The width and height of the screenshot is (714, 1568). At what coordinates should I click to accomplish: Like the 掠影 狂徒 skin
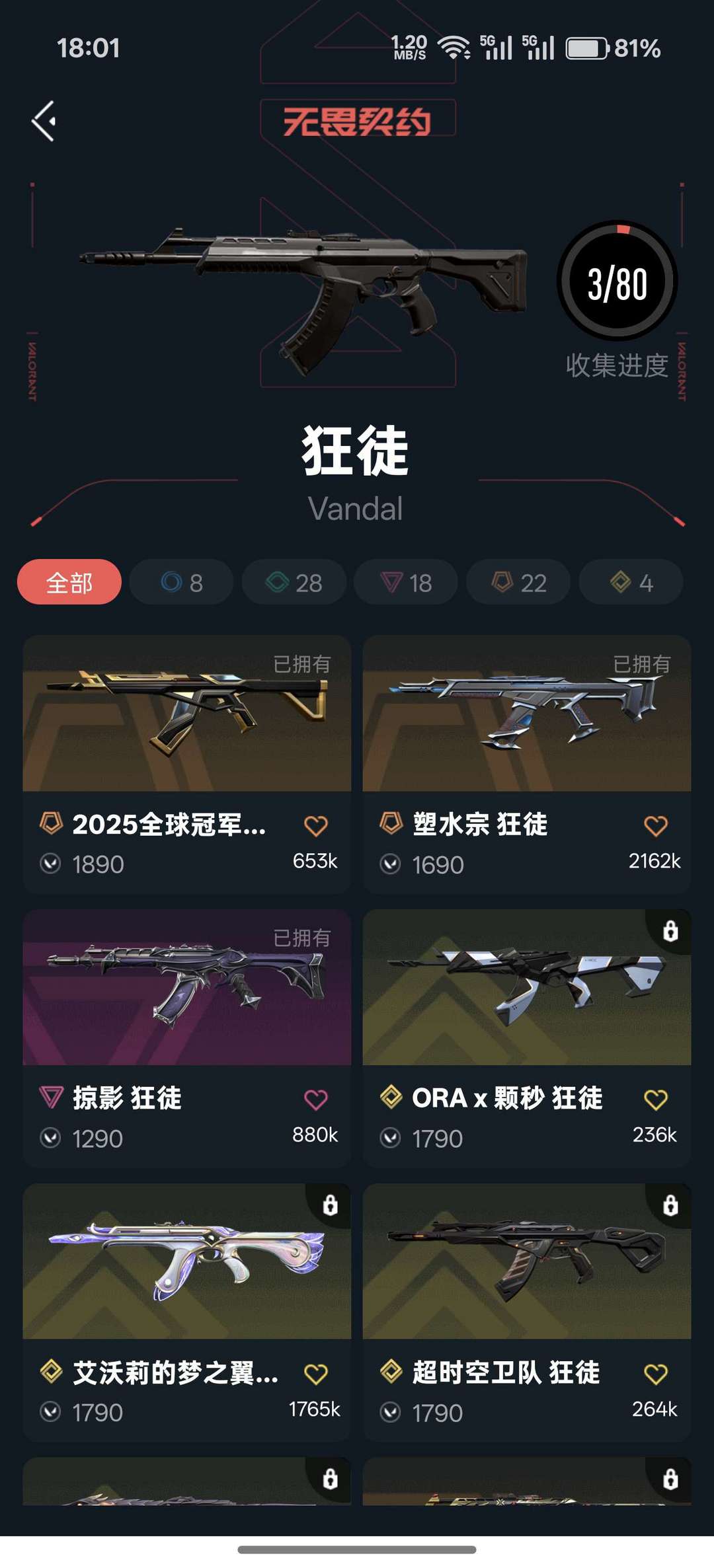[315, 1100]
